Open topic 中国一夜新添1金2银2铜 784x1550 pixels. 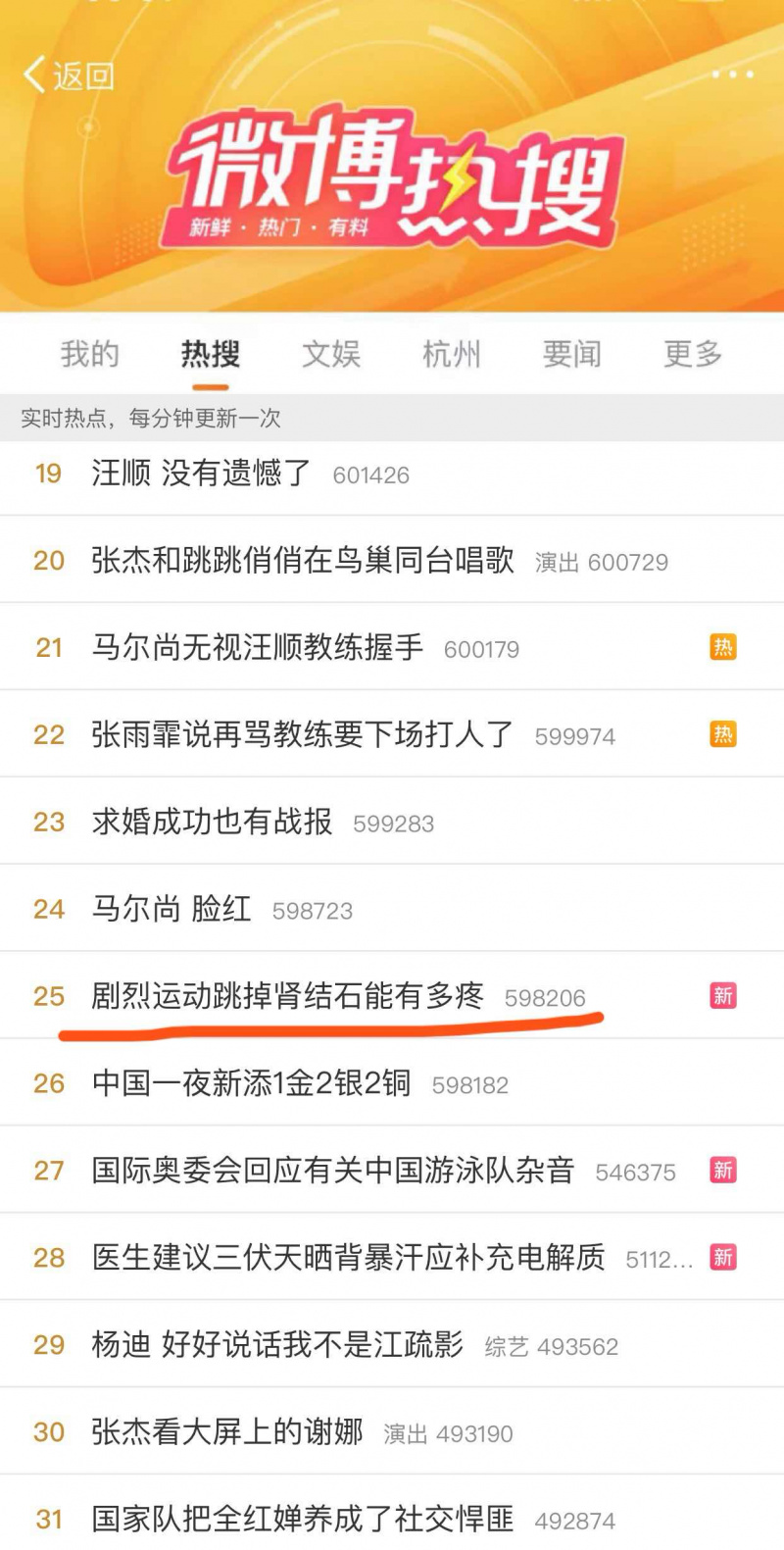[251, 1083]
